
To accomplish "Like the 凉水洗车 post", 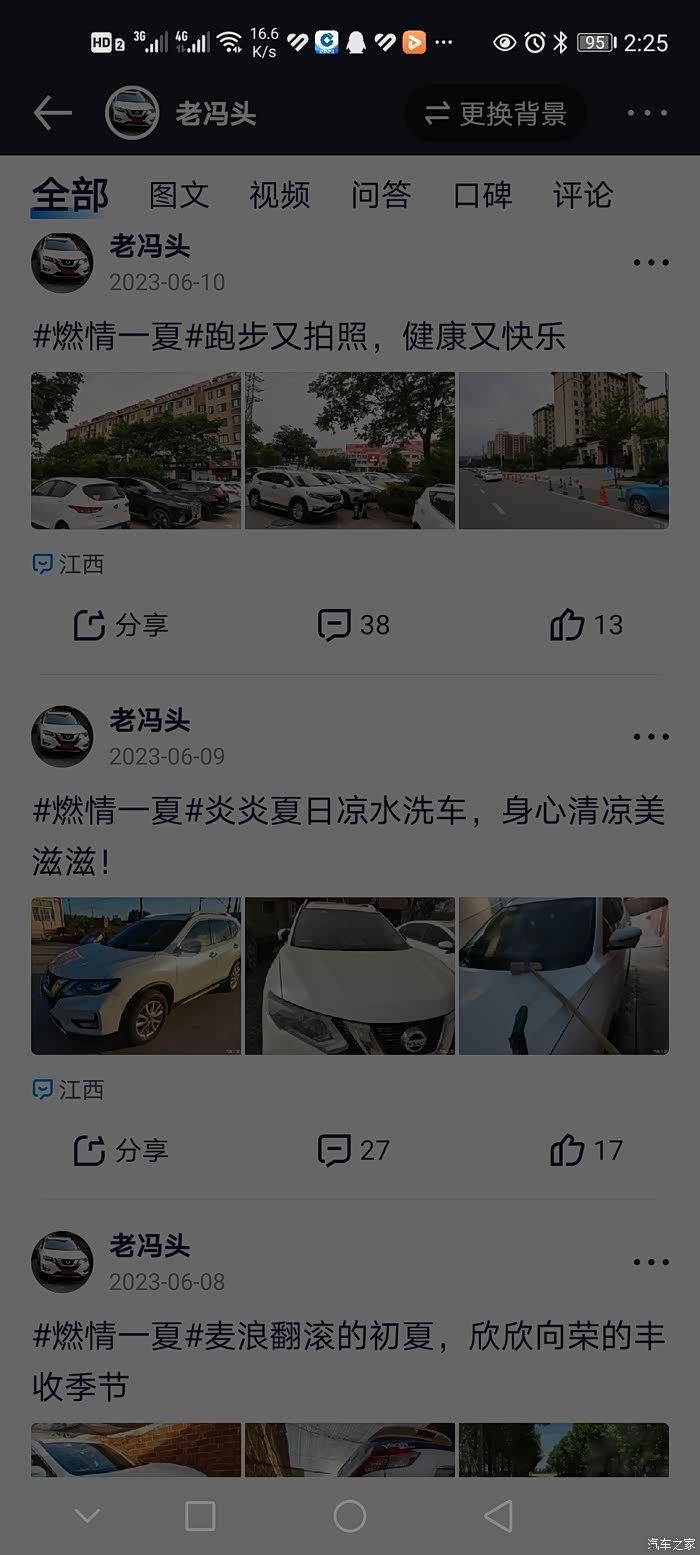I will point(586,1150).
